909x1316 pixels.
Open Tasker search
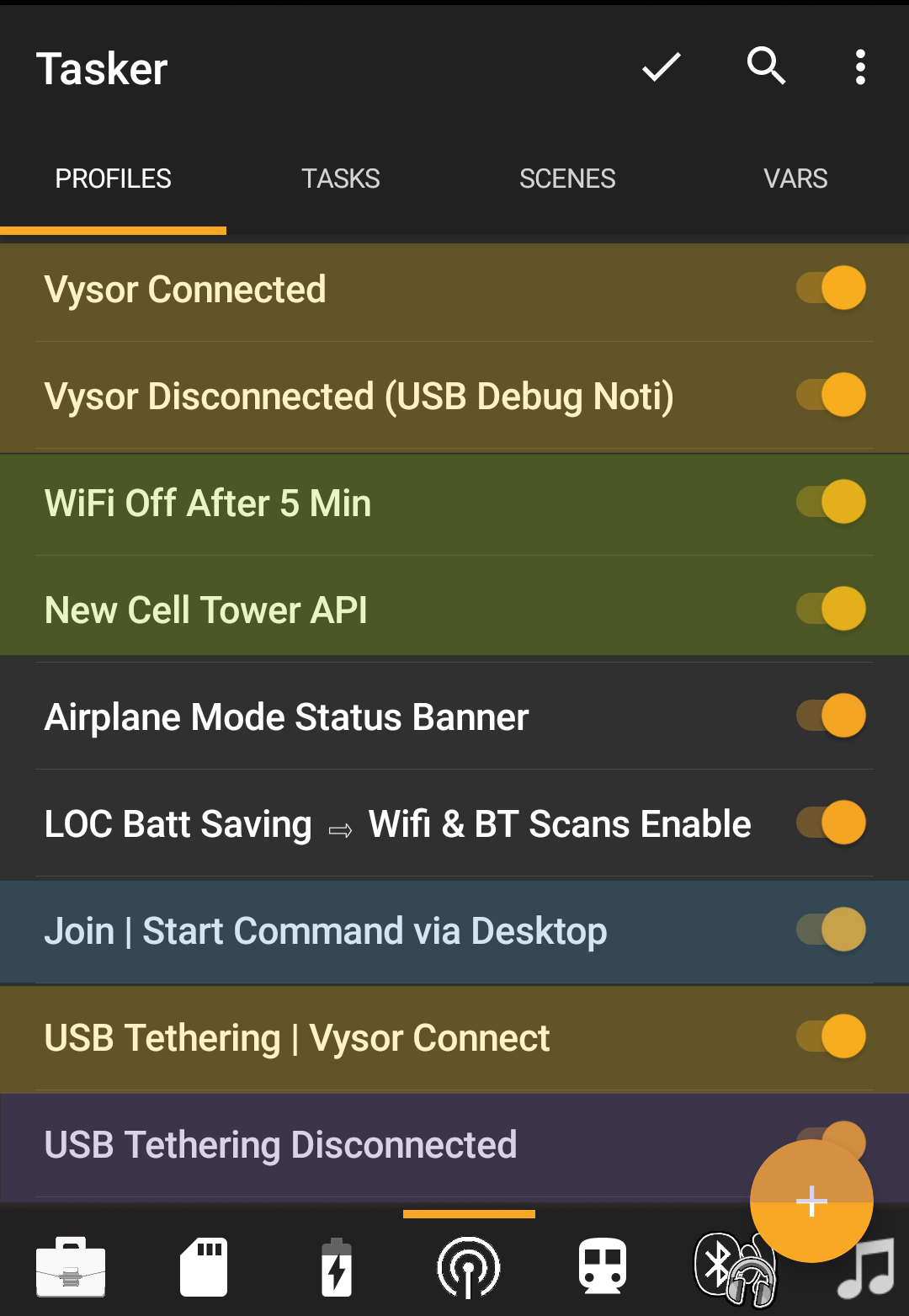(x=766, y=66)
